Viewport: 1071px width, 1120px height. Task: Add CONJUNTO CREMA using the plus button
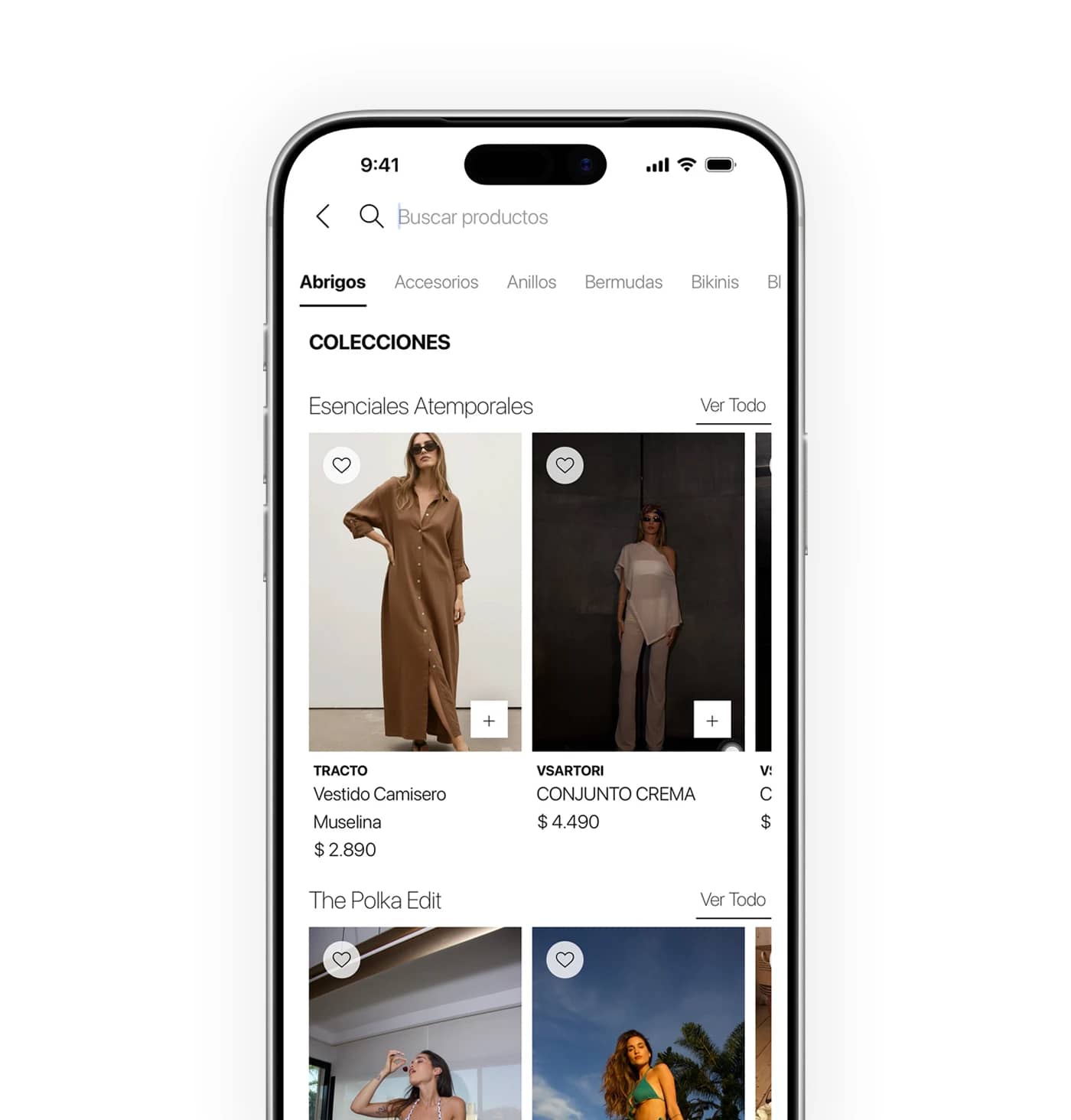(711, 720)
